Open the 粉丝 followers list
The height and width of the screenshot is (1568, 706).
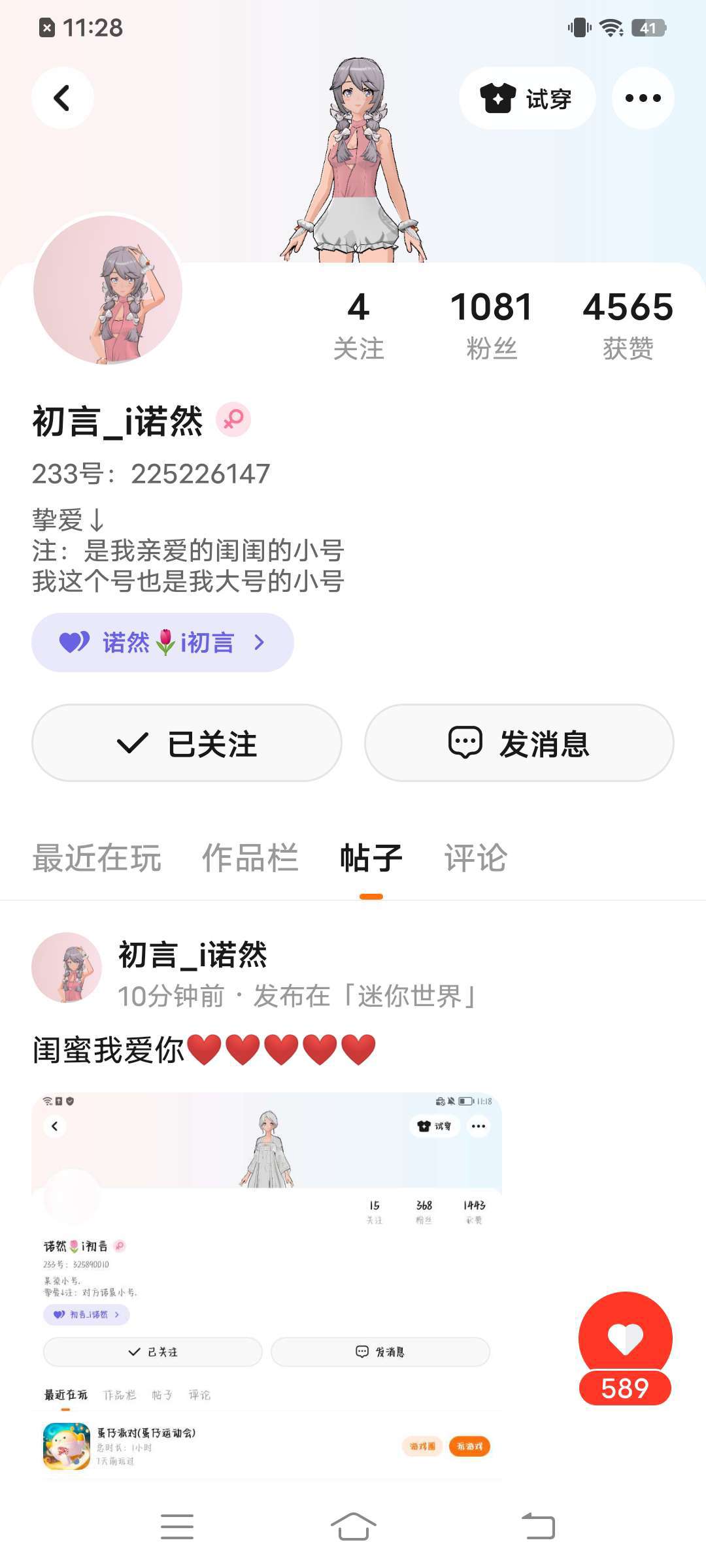[x=492, y=325]
